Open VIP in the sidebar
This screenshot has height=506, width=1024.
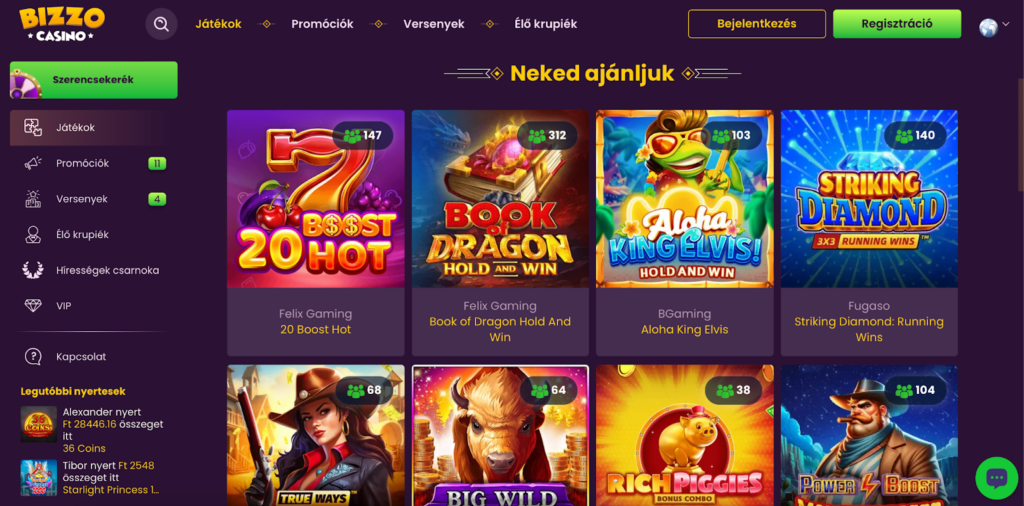[x=64, y=306]
